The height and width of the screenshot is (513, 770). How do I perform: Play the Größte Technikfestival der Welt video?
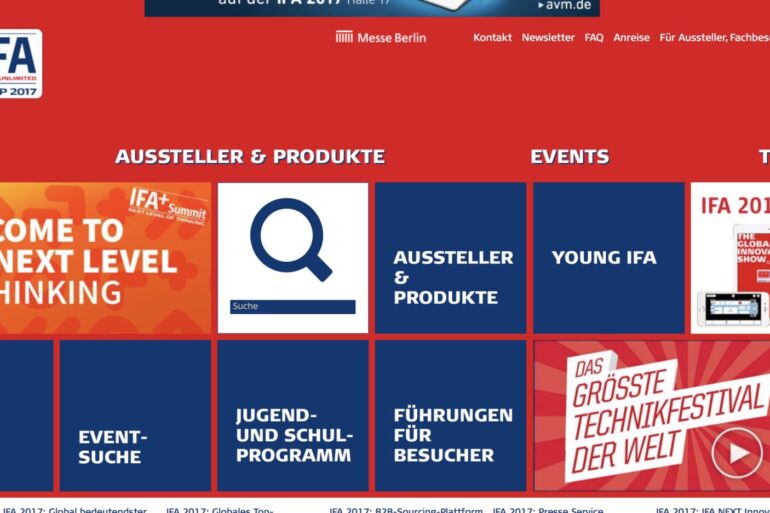point(737,453)
